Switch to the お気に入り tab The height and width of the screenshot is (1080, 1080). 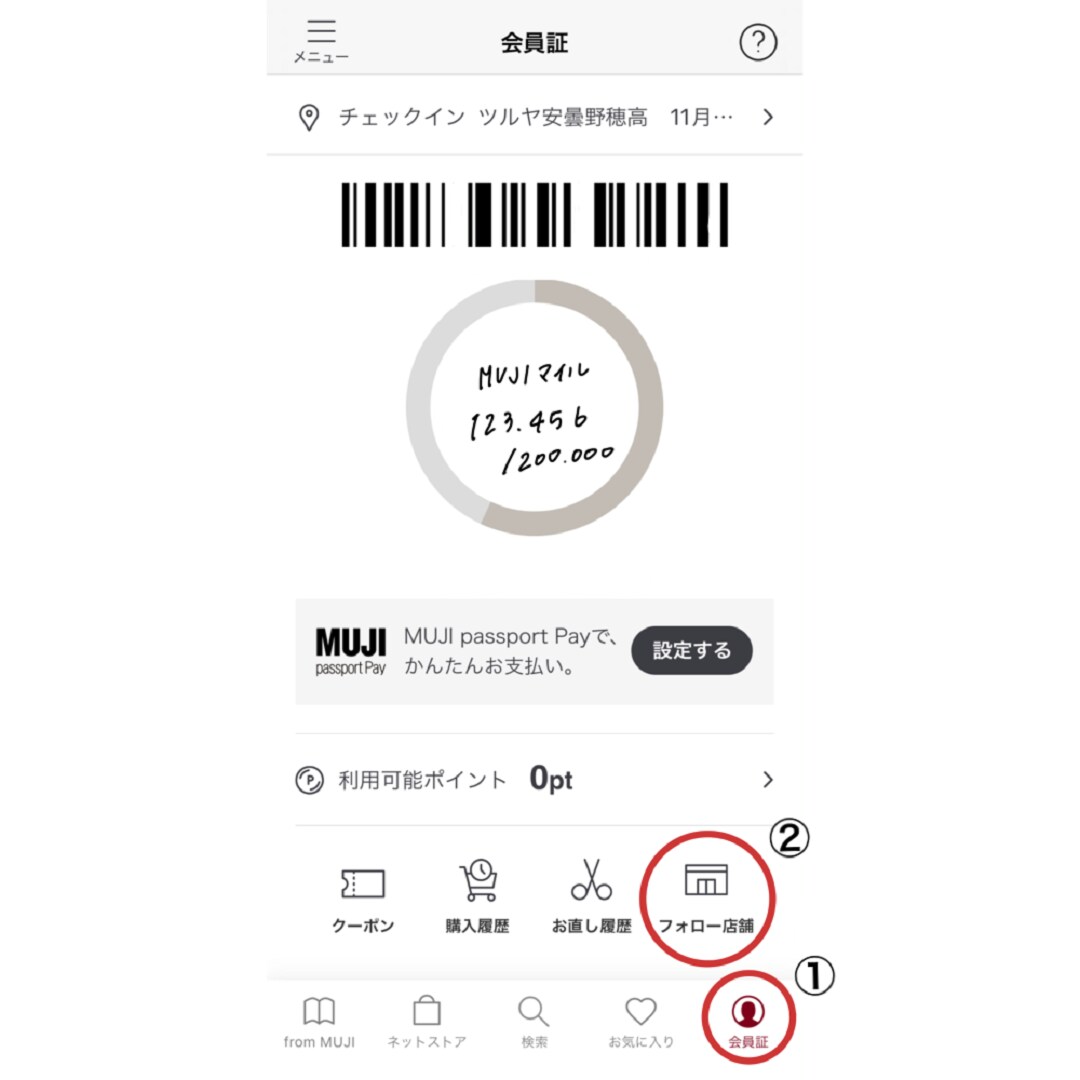[641, 1022]
